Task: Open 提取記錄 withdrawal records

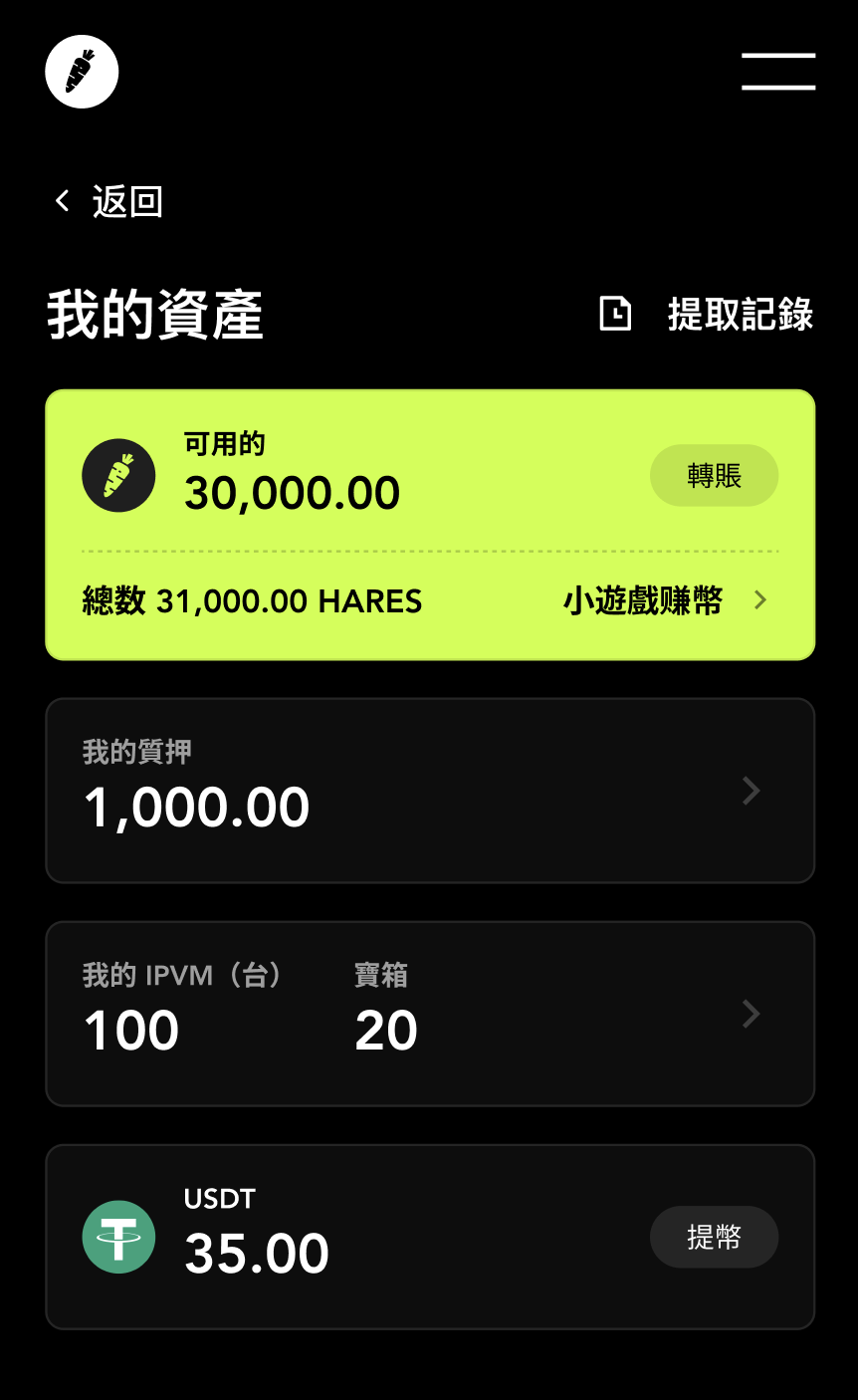Action: [707, 314]
